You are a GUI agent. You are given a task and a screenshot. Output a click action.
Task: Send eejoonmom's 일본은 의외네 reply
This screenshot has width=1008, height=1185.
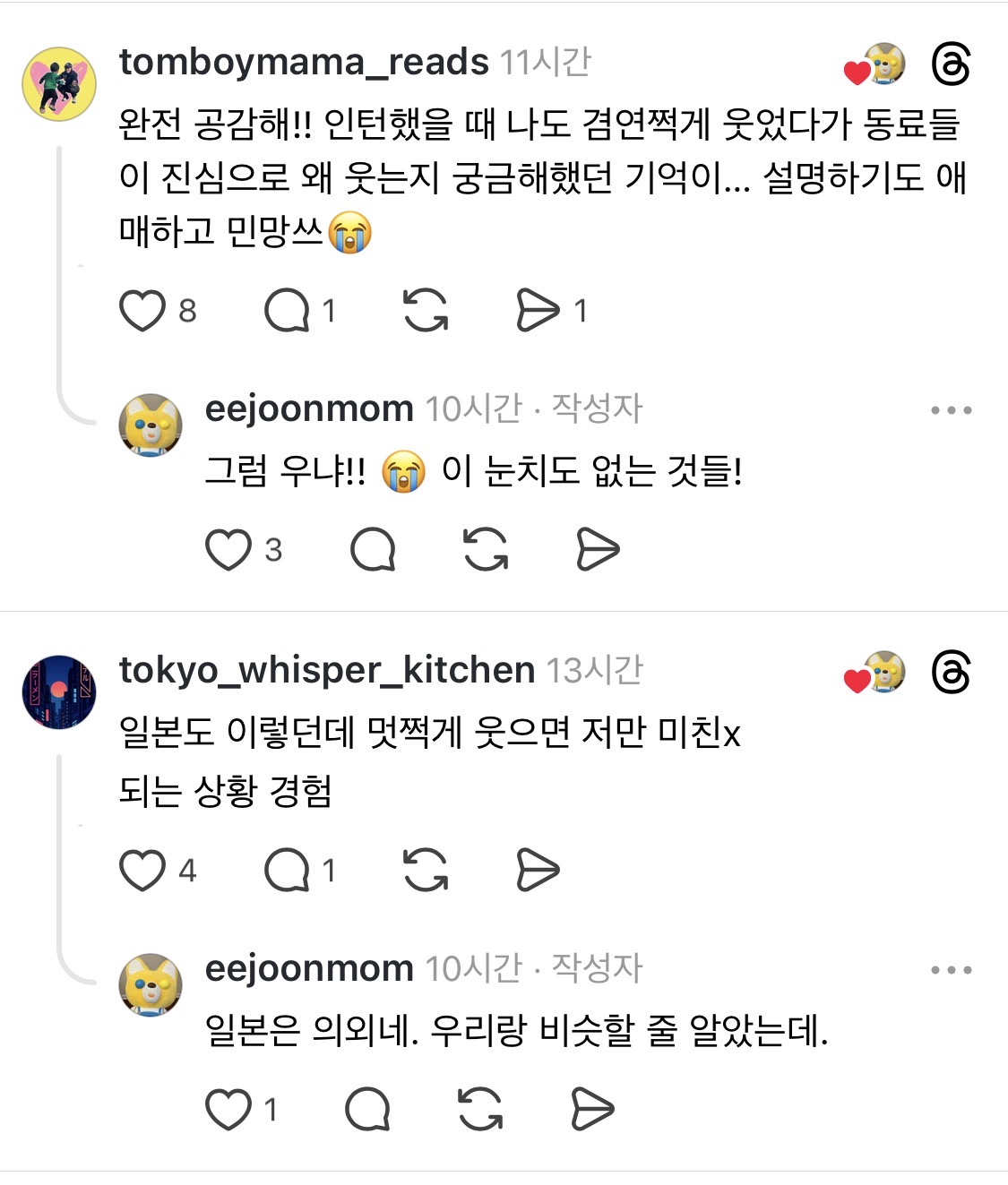click(x=592, y=1109)
